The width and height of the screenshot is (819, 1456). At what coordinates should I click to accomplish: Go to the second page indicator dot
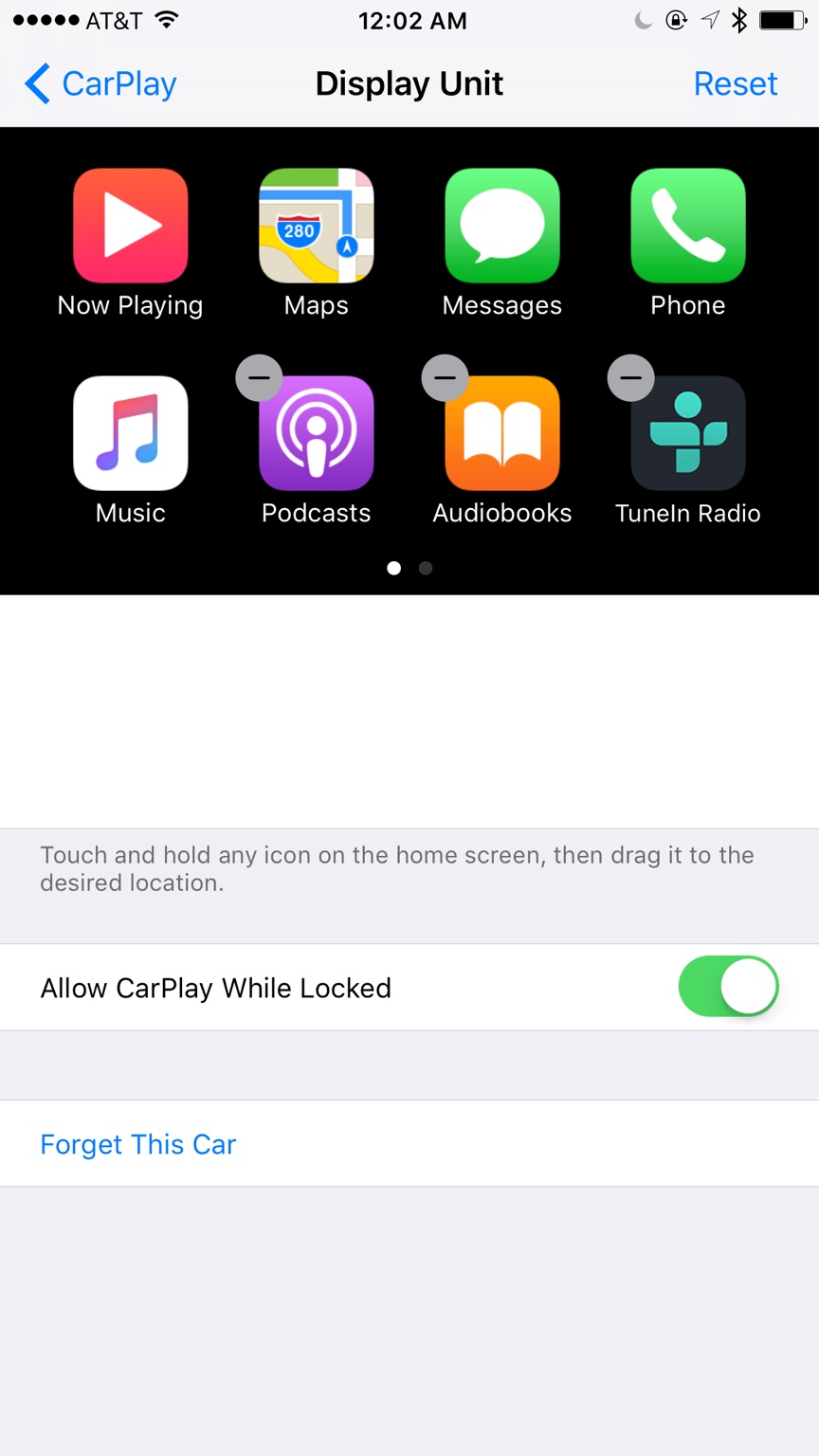426,568
